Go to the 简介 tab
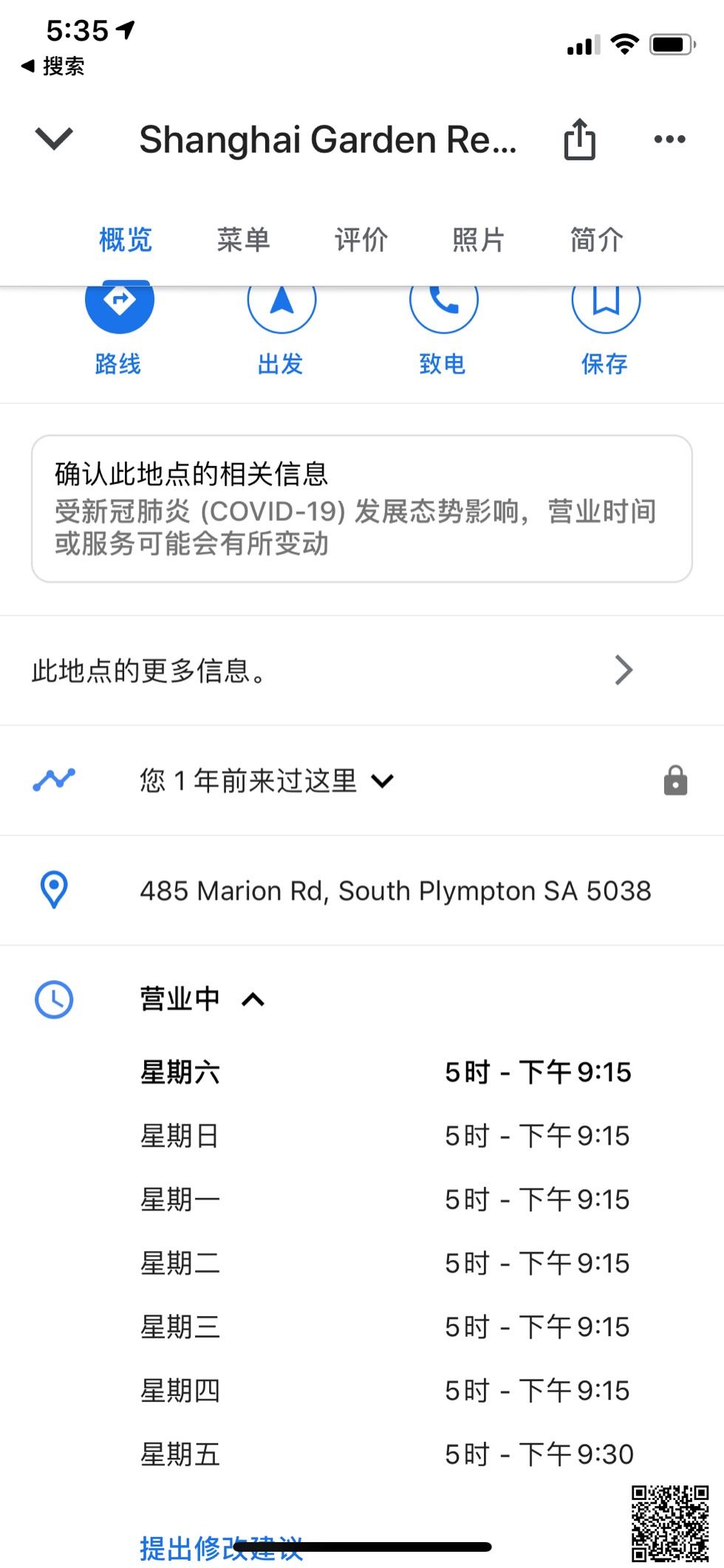 tap(596, 240)
